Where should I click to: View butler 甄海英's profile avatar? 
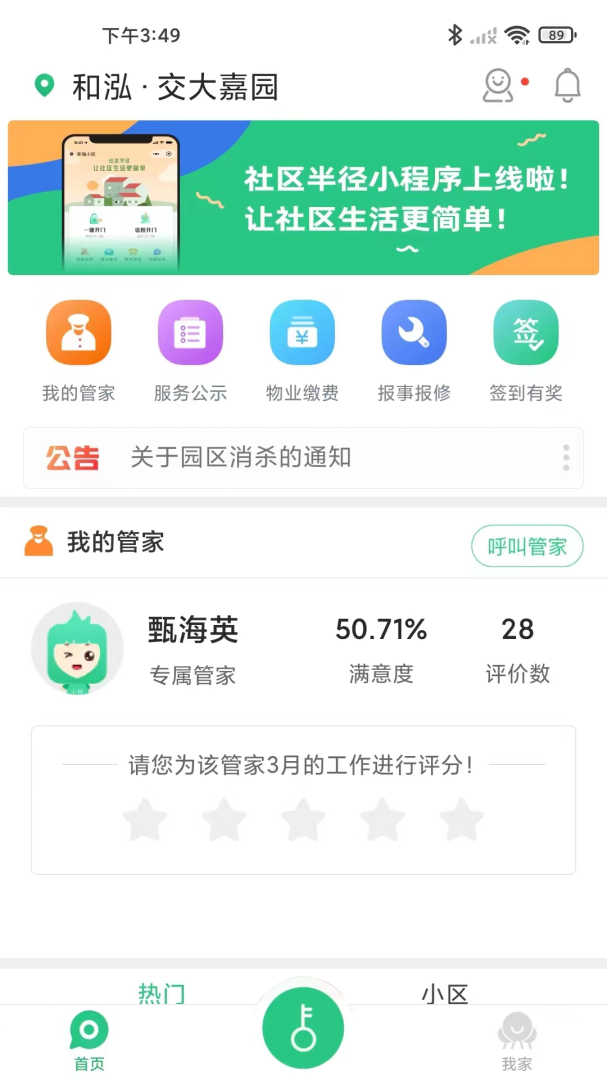coord(77,648)
